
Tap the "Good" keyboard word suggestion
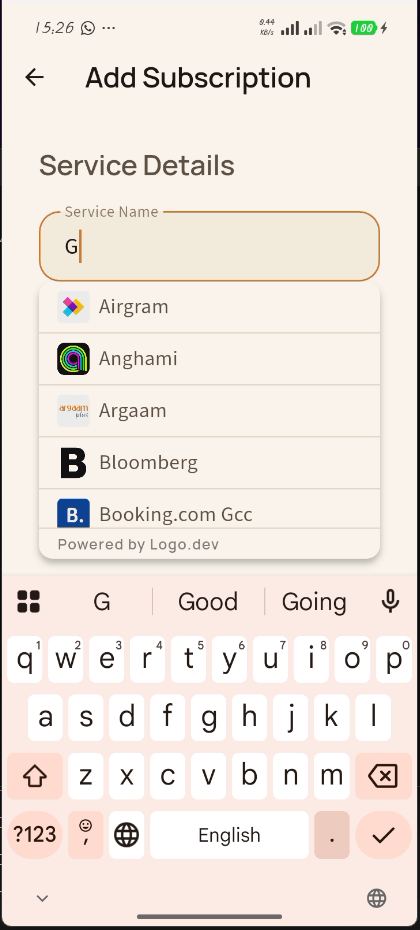[208, 602]
